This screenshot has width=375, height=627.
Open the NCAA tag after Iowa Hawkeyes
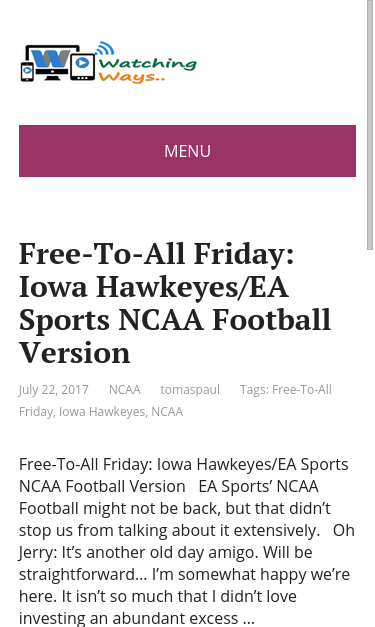pyautogui.click(x=167, y=411)
